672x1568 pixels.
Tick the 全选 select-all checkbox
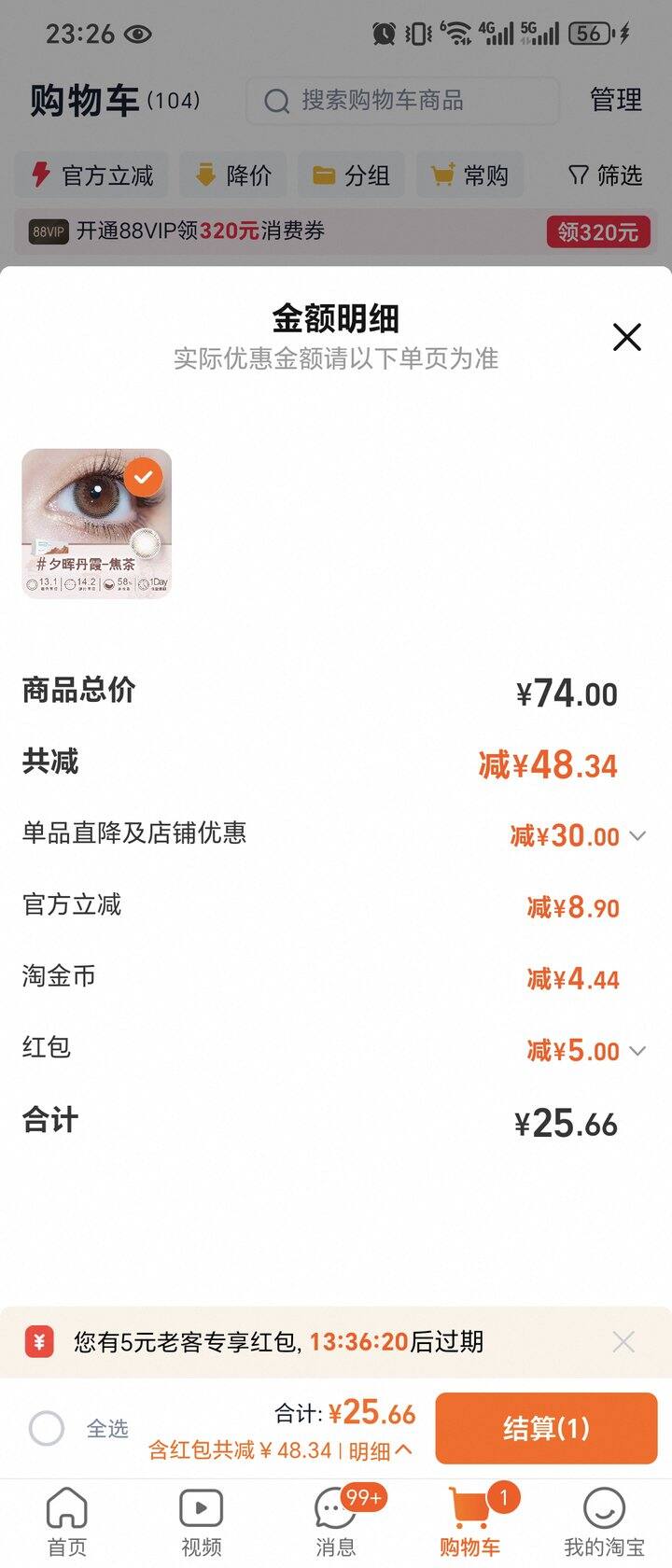click(47, 1428)
